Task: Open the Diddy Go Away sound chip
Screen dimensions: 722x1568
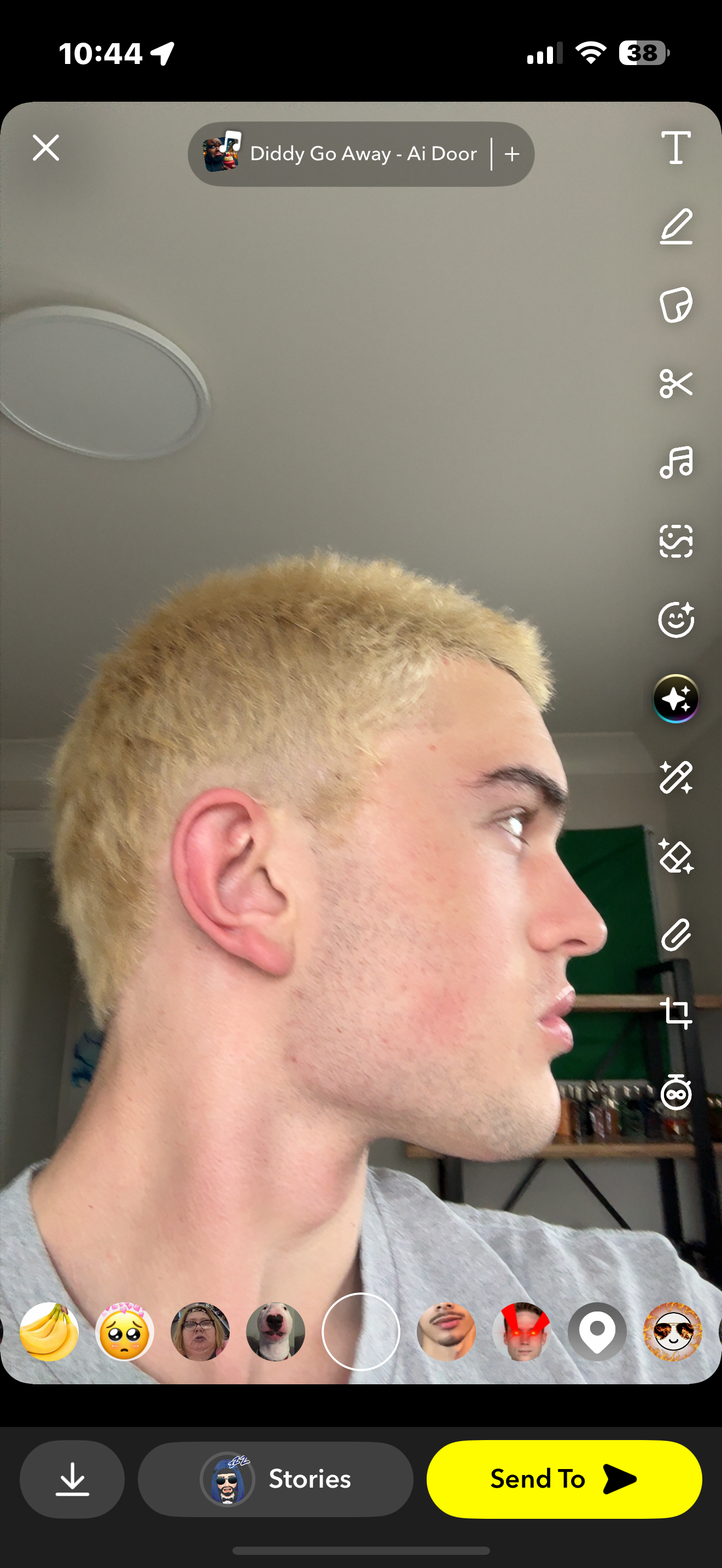Action: tap(341, 154)
